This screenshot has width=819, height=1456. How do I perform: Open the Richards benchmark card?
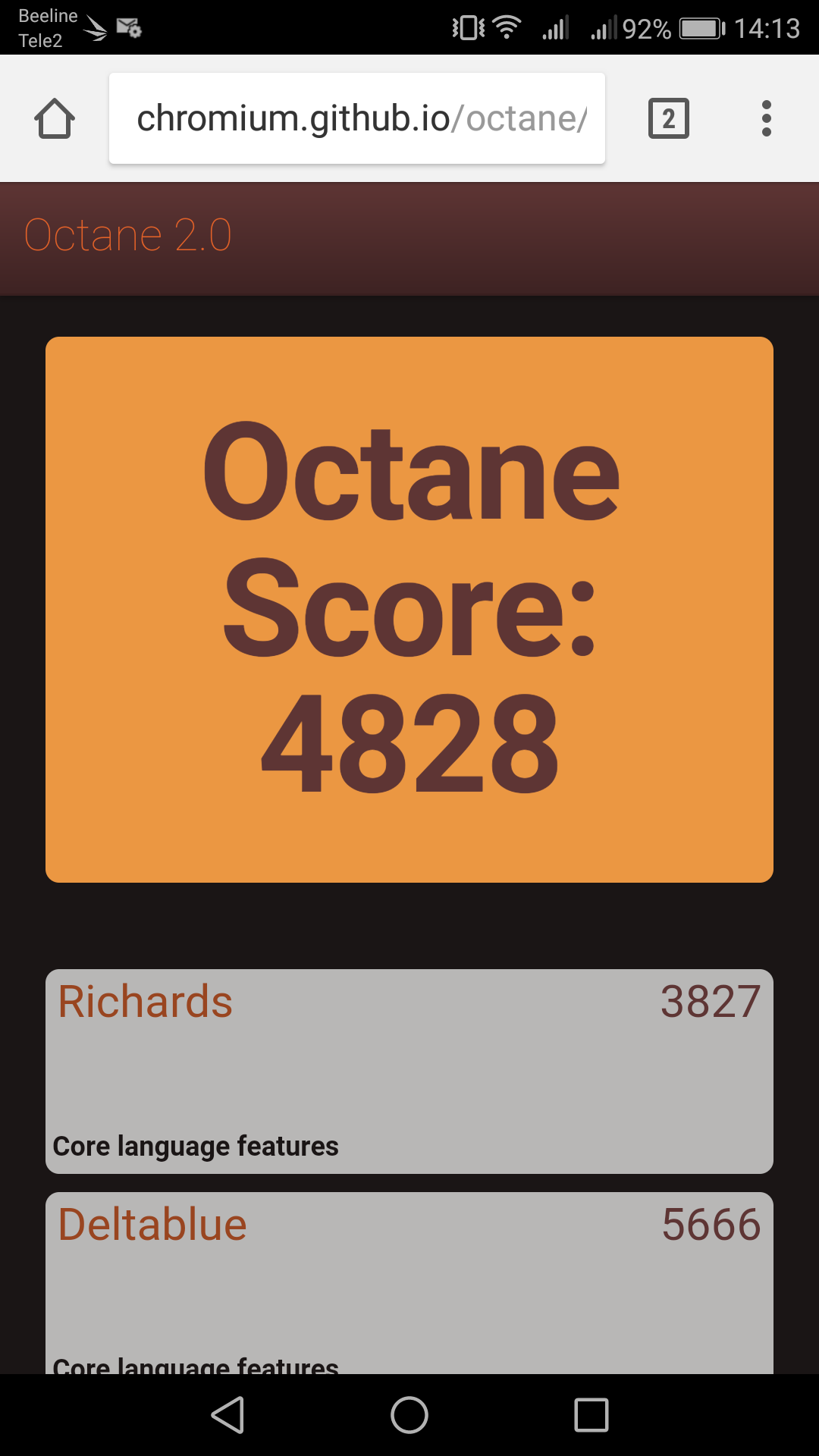coord(409,1071)
